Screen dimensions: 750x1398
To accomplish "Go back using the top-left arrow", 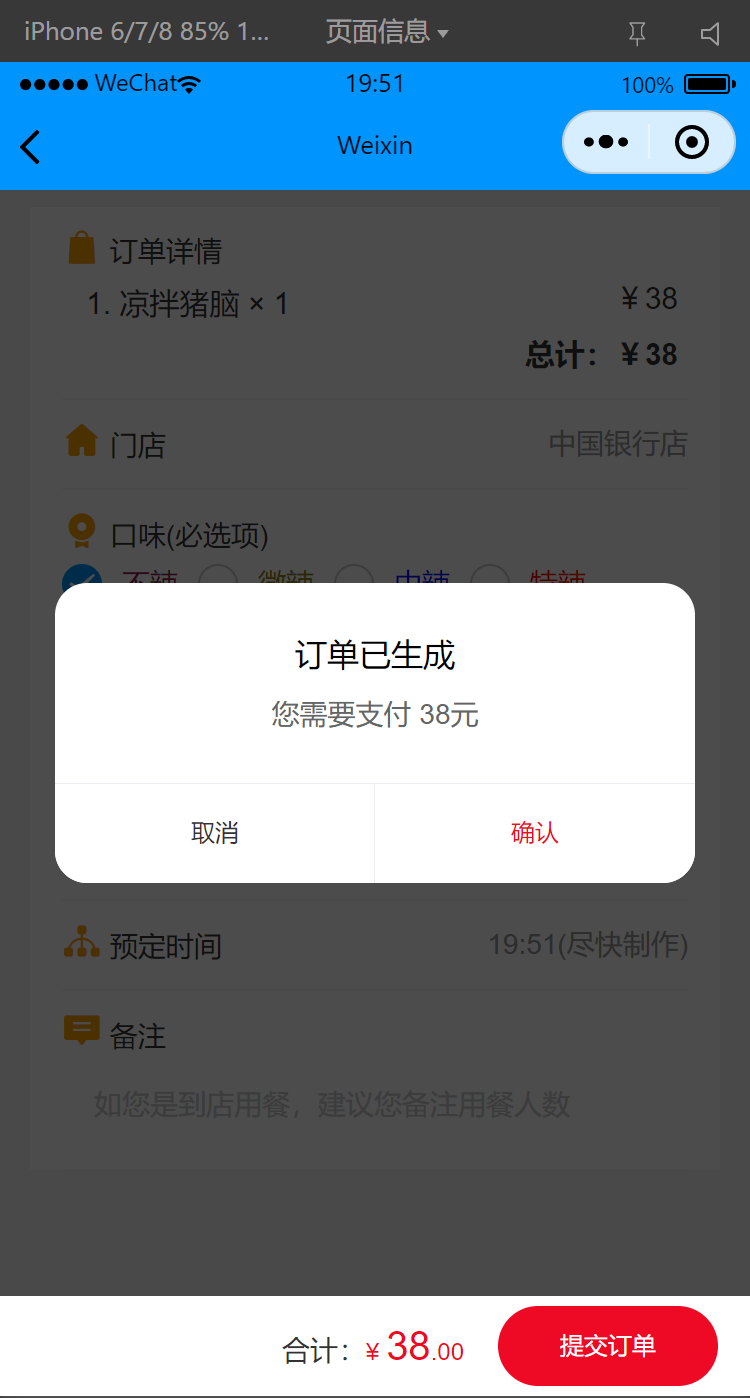I will tap(31, 146).
